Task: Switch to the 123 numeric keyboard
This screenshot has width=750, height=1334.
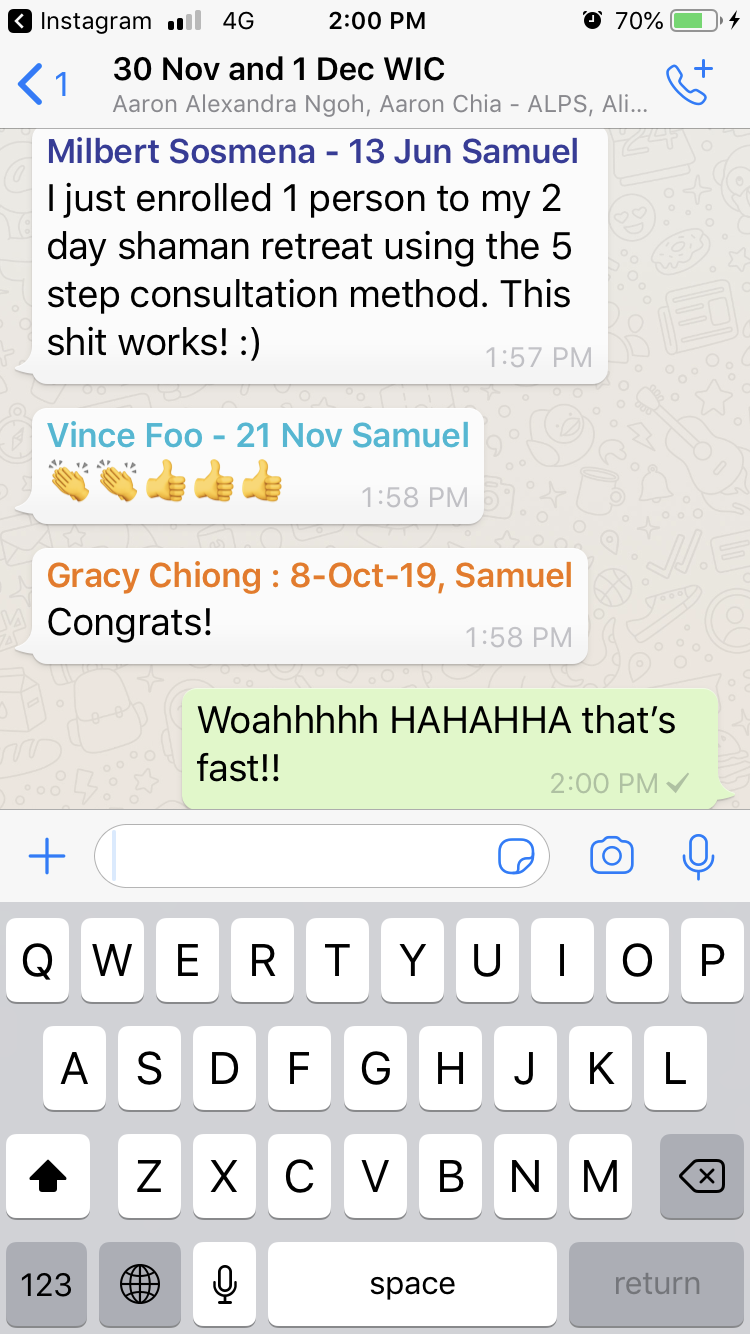Action: [47, 1284]
